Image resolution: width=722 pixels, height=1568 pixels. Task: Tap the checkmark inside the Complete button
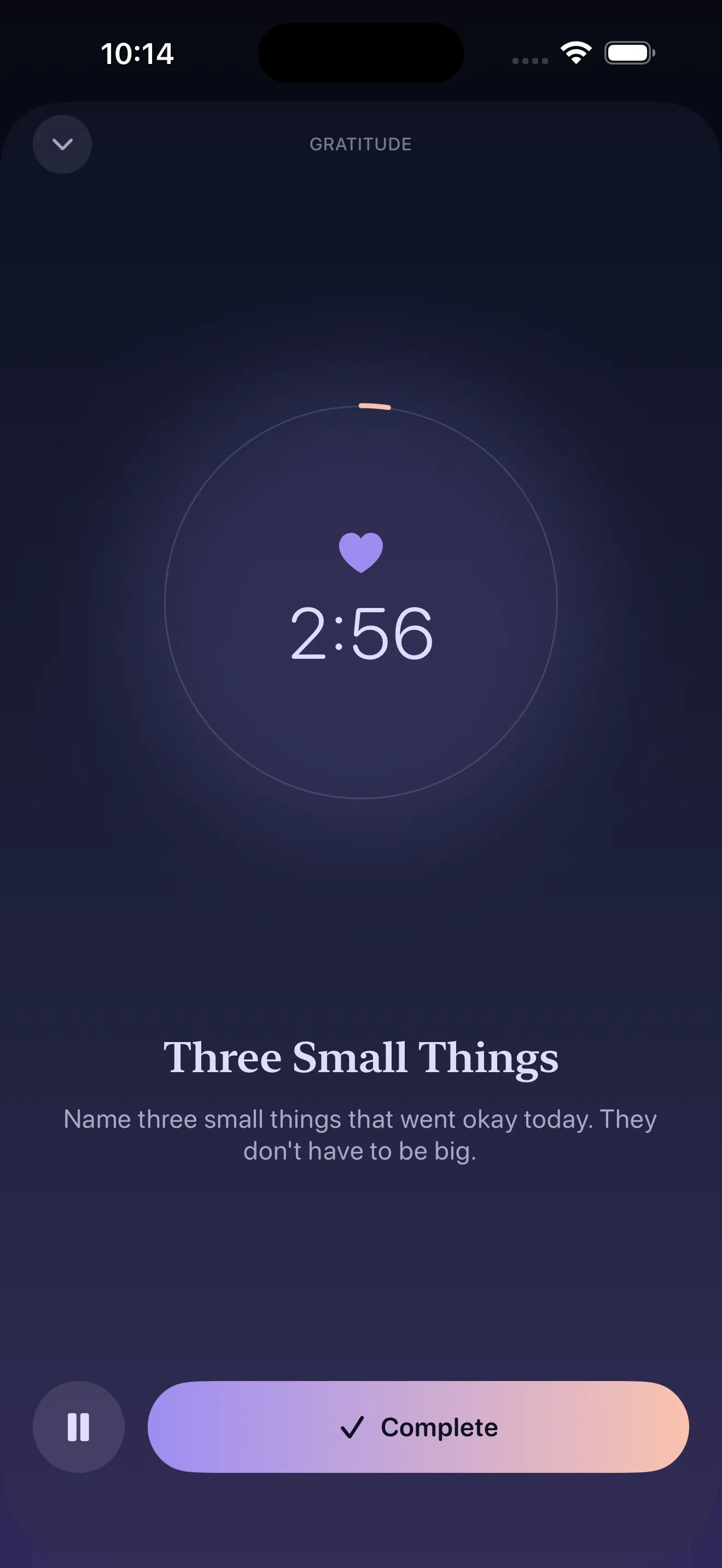tap(354, 1427)
